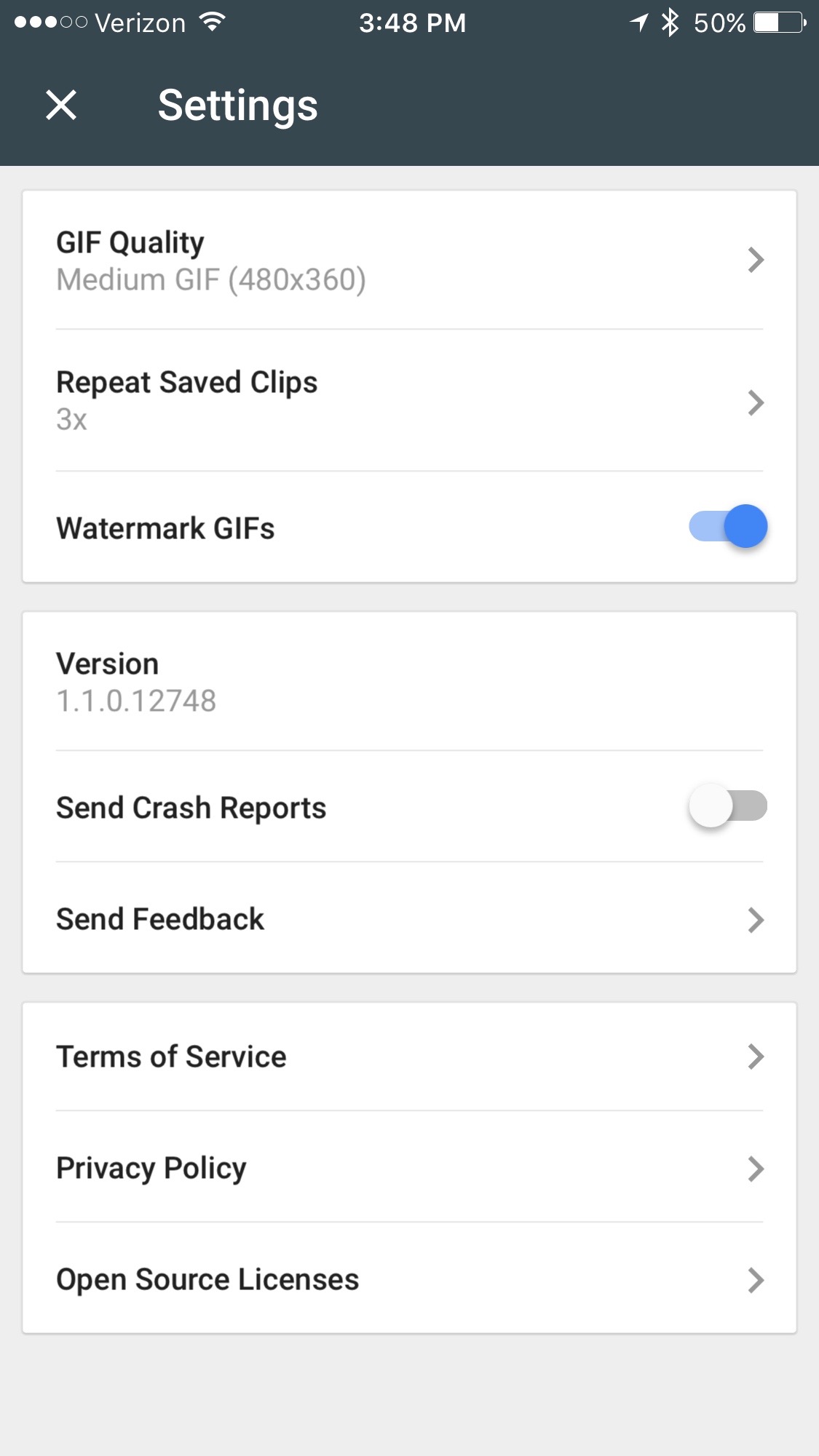Open GIF Quality setting
The height and width of the screenshot is (1456, 819).
point(409,260)
